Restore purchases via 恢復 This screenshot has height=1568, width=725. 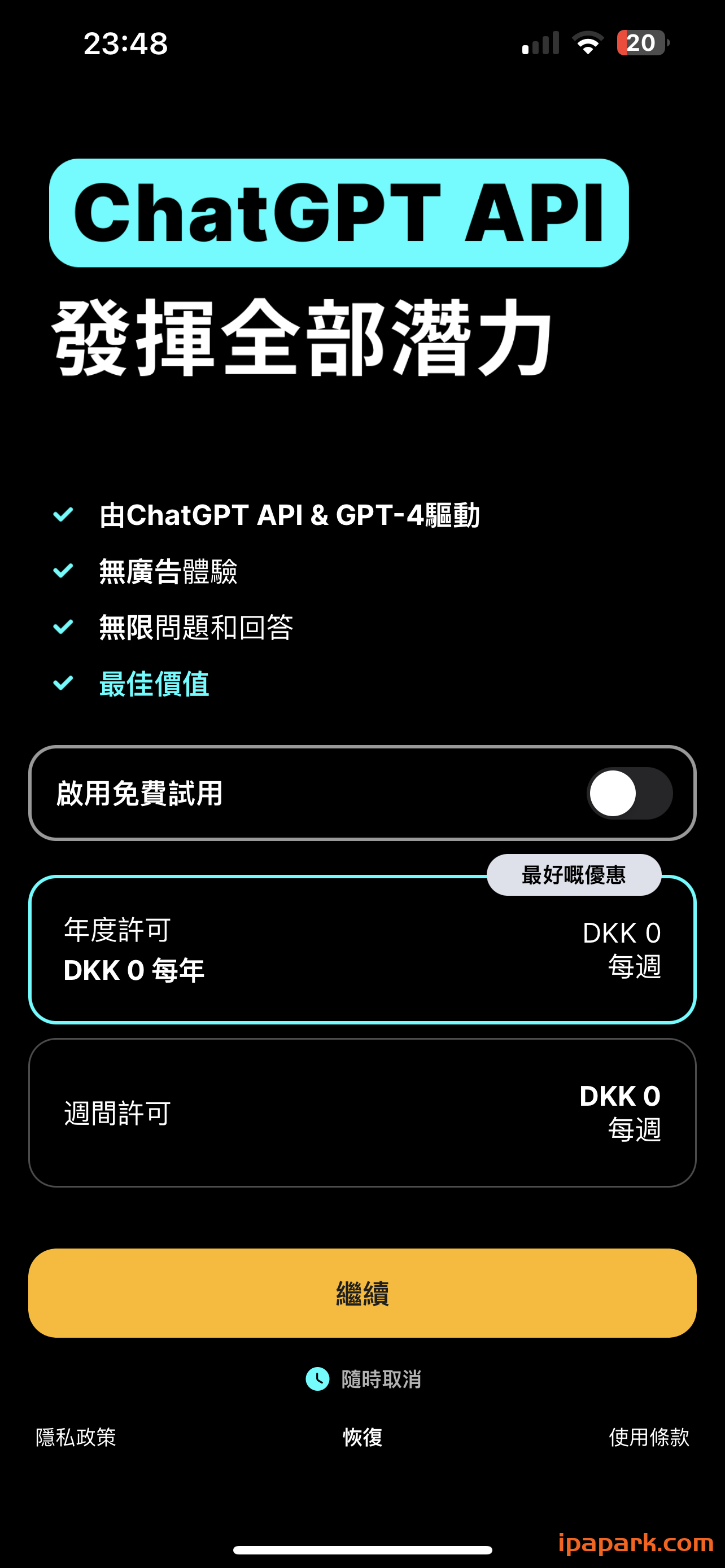pyautogui.click(x=362, y=1437)
